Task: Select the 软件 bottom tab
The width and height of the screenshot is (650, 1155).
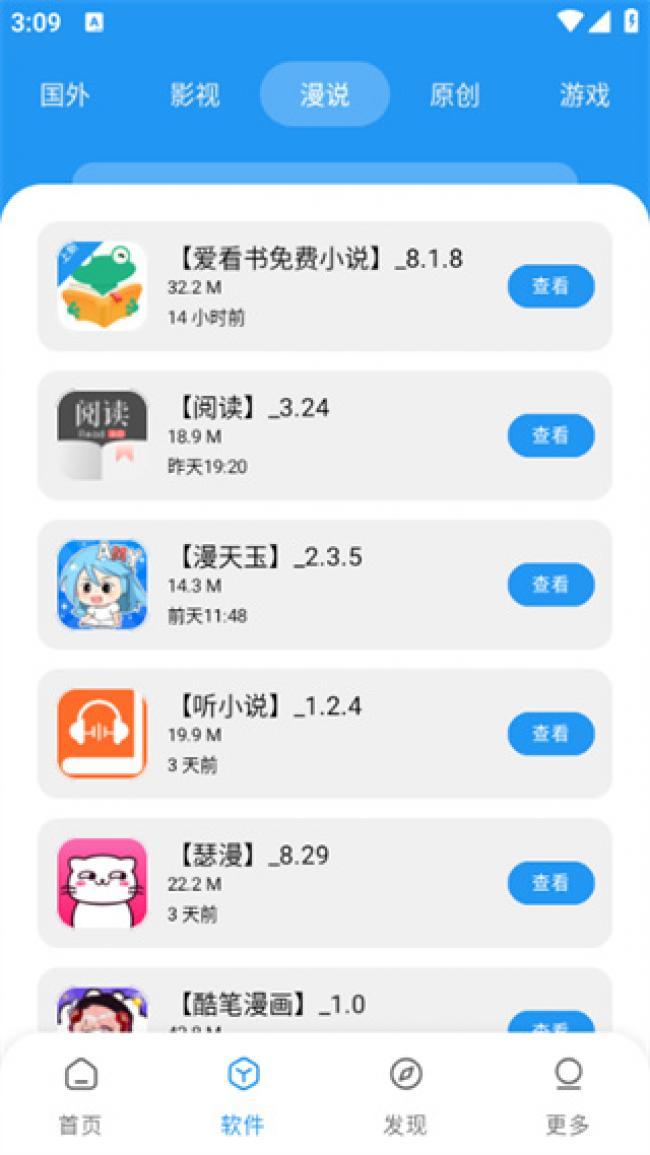Action: pyautogui.click(x=243, y=1095)
